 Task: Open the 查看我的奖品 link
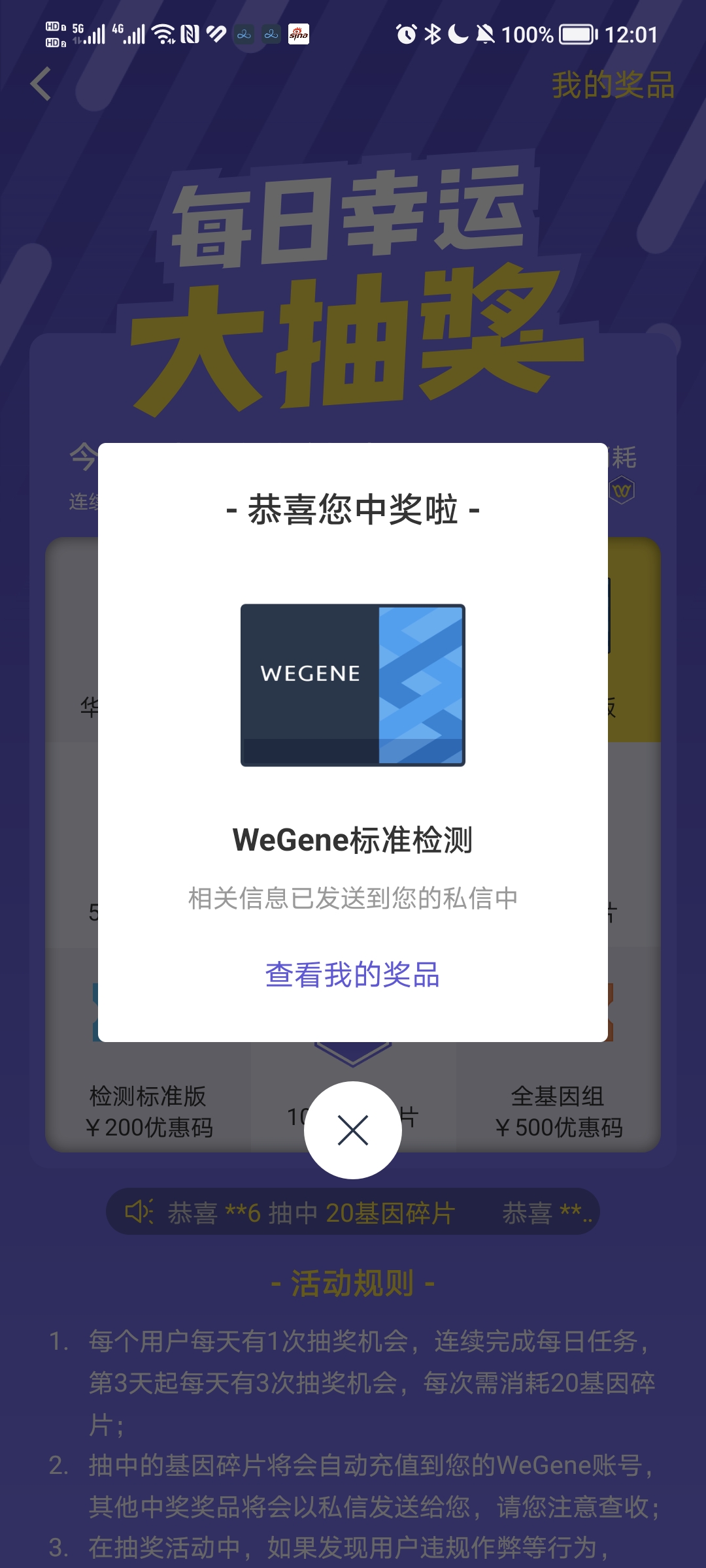pyautogui.click(x=352, y=974)
